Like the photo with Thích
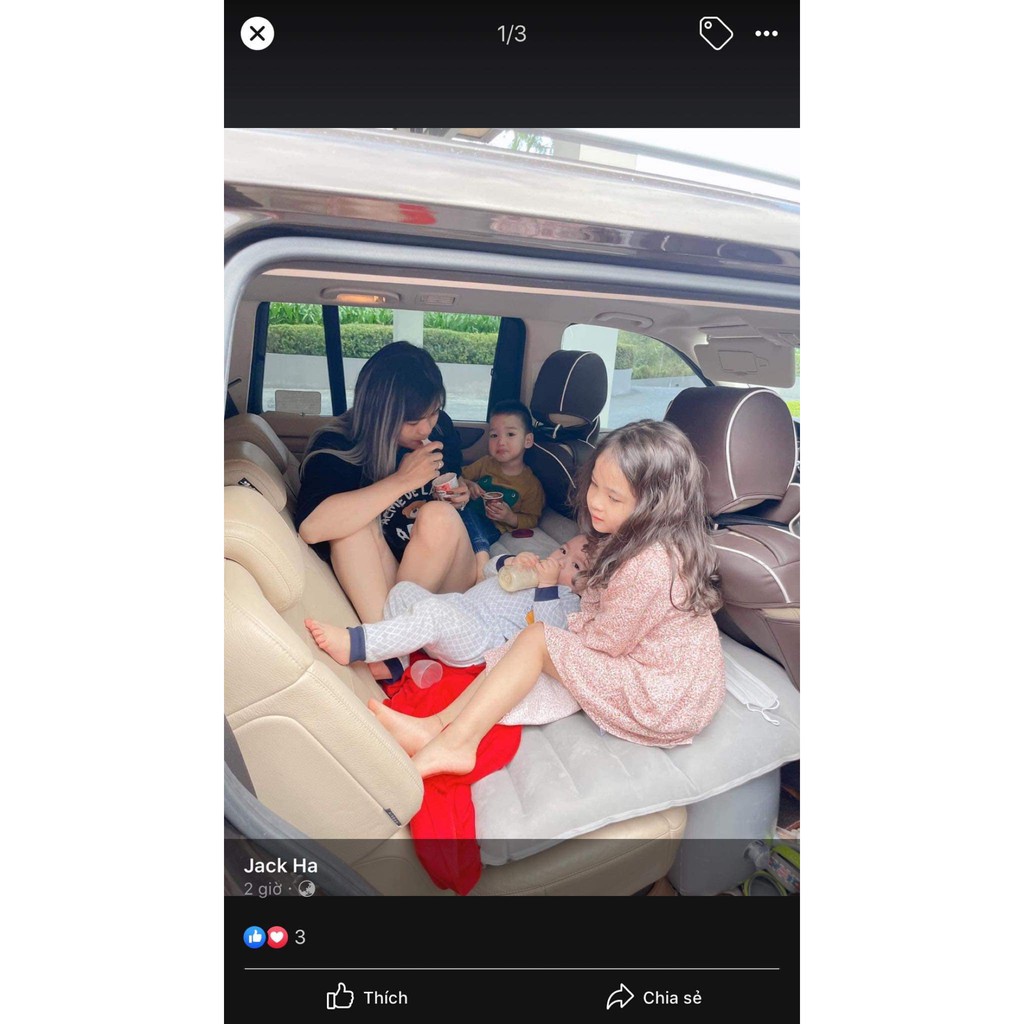This screenshot has width=1024, height=1024. tap(367, 997)
